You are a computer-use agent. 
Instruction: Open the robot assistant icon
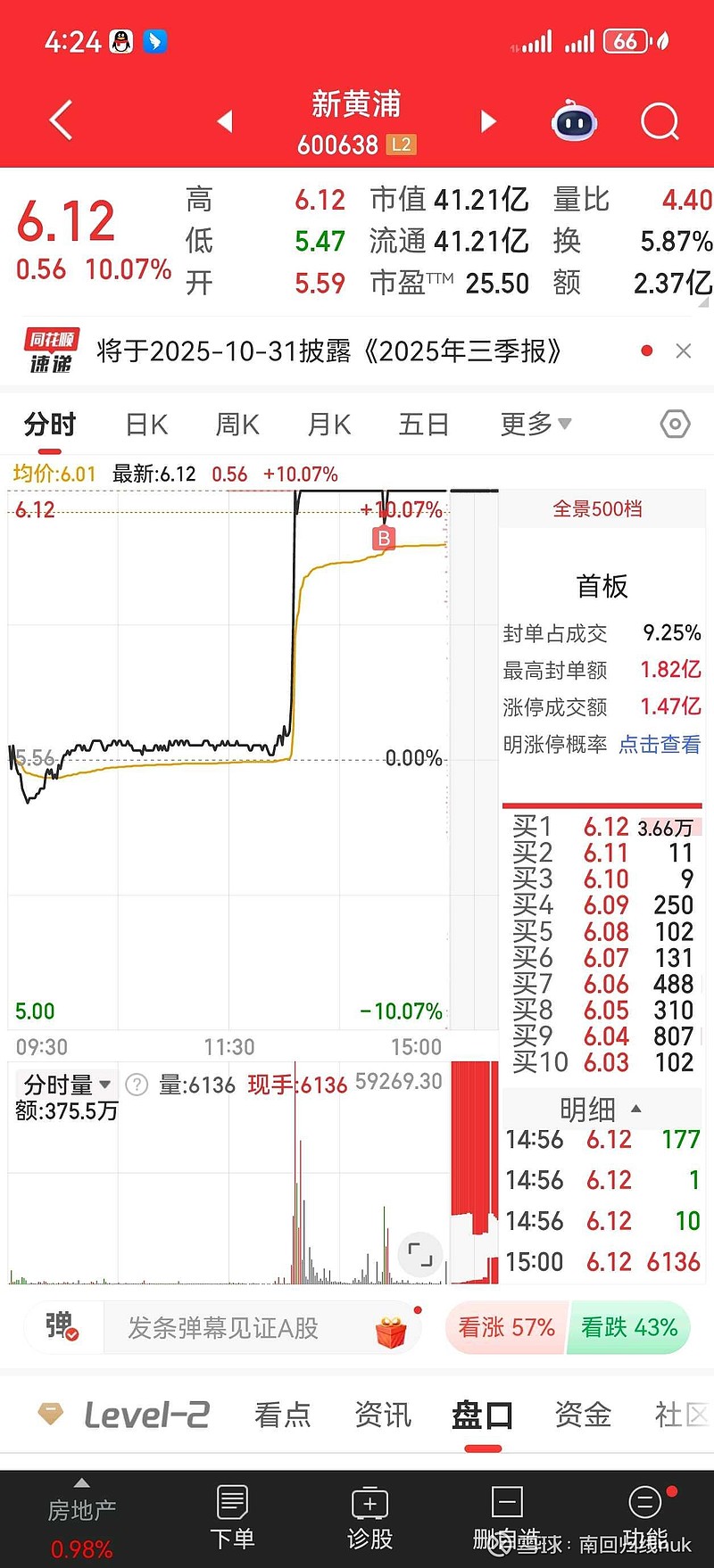coord(575,122)
